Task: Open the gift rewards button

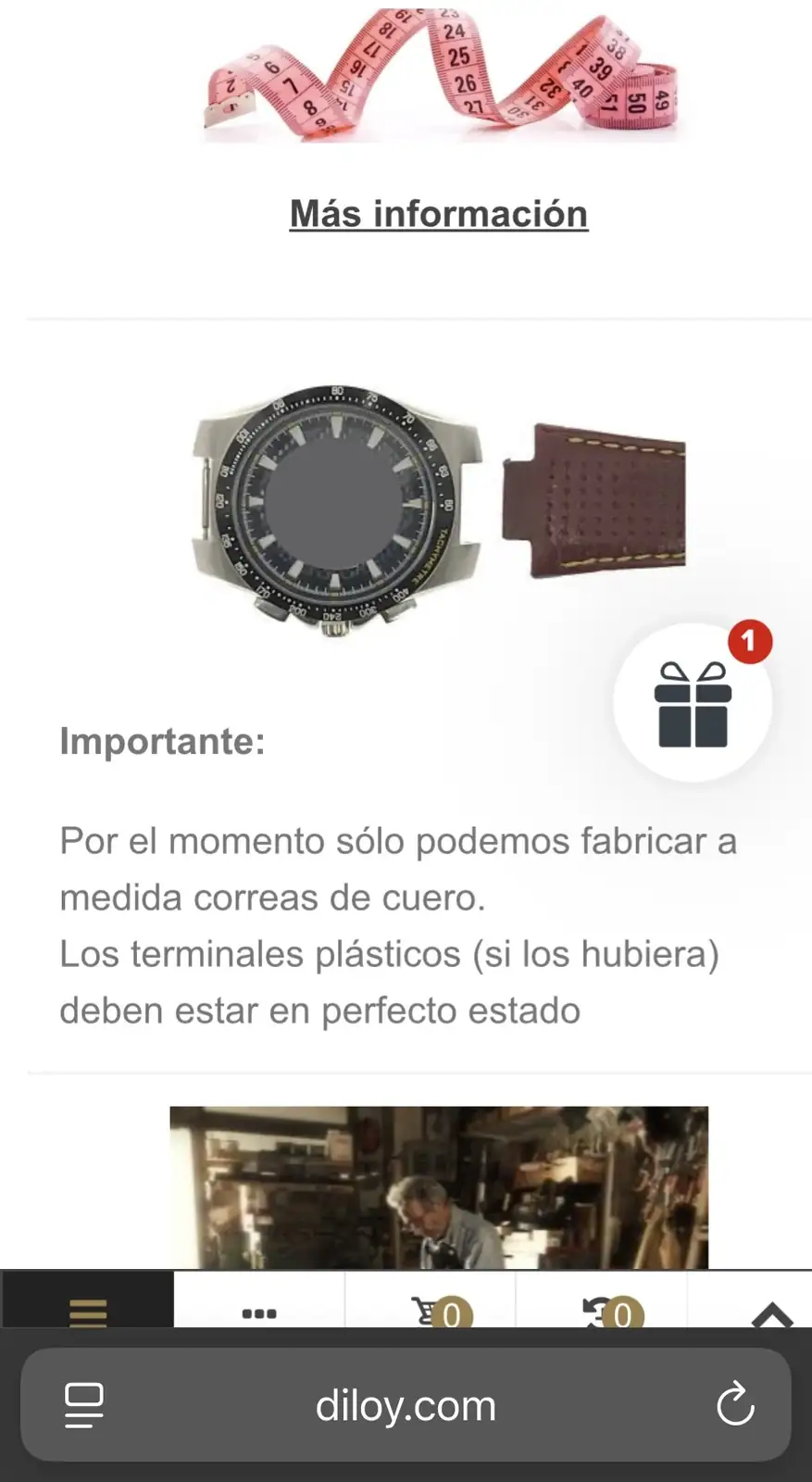Action: [x=693, y=703]
